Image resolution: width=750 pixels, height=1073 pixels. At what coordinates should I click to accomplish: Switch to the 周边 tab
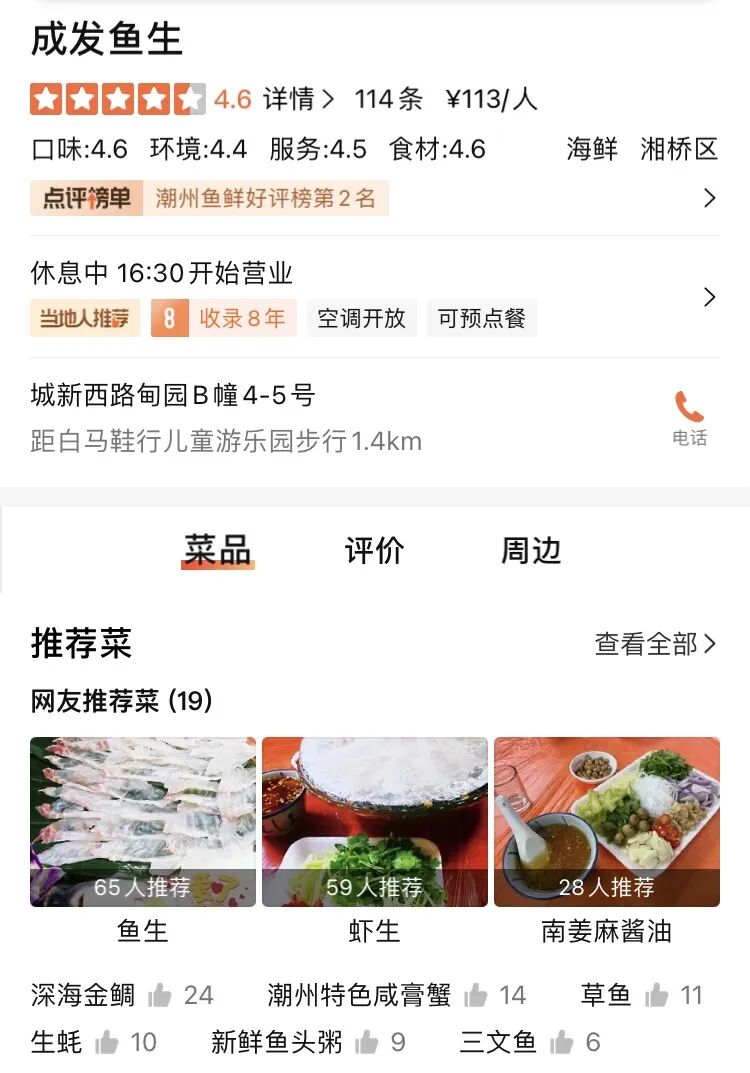coord(530,550)
